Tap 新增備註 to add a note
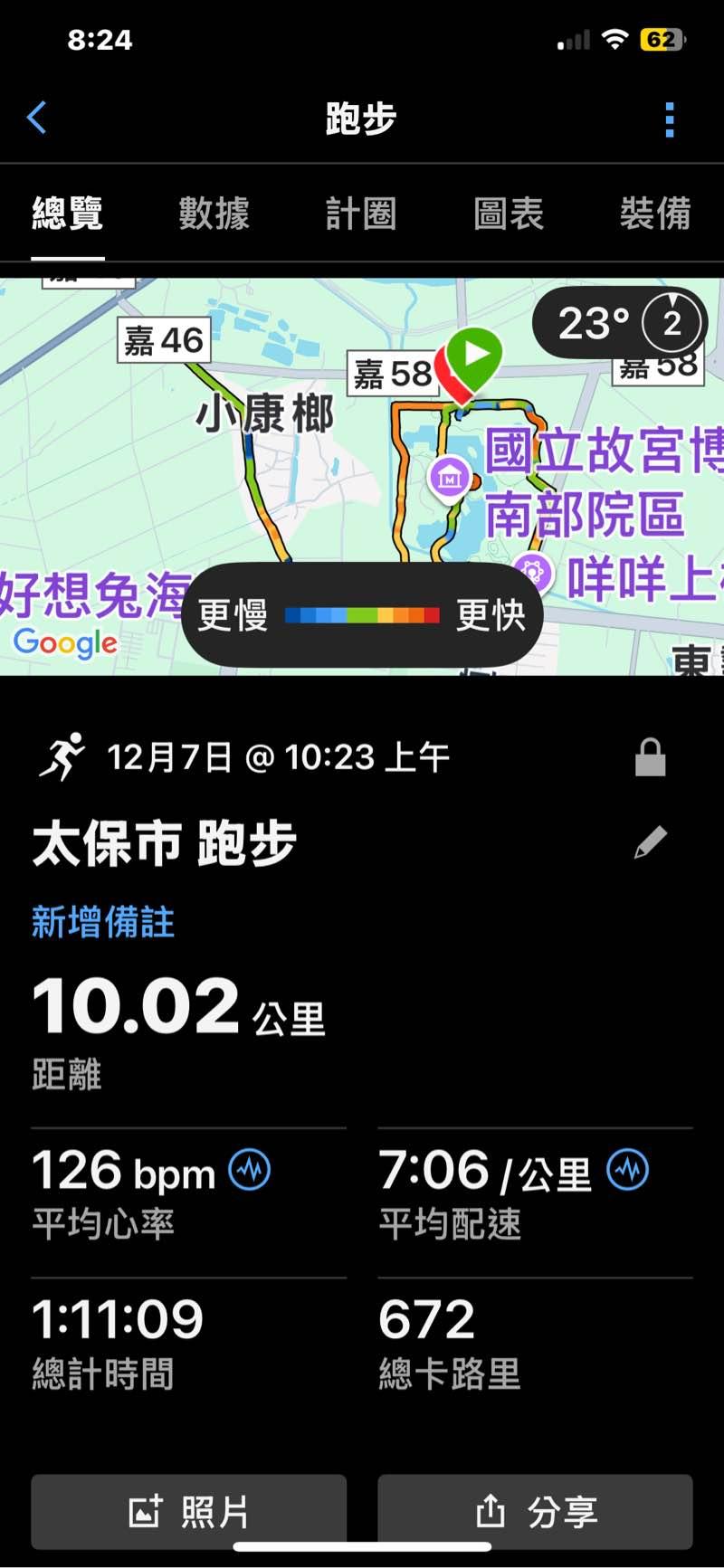Image resolution: width=724 pixels, height=1568 pixels. coord(103,923)
